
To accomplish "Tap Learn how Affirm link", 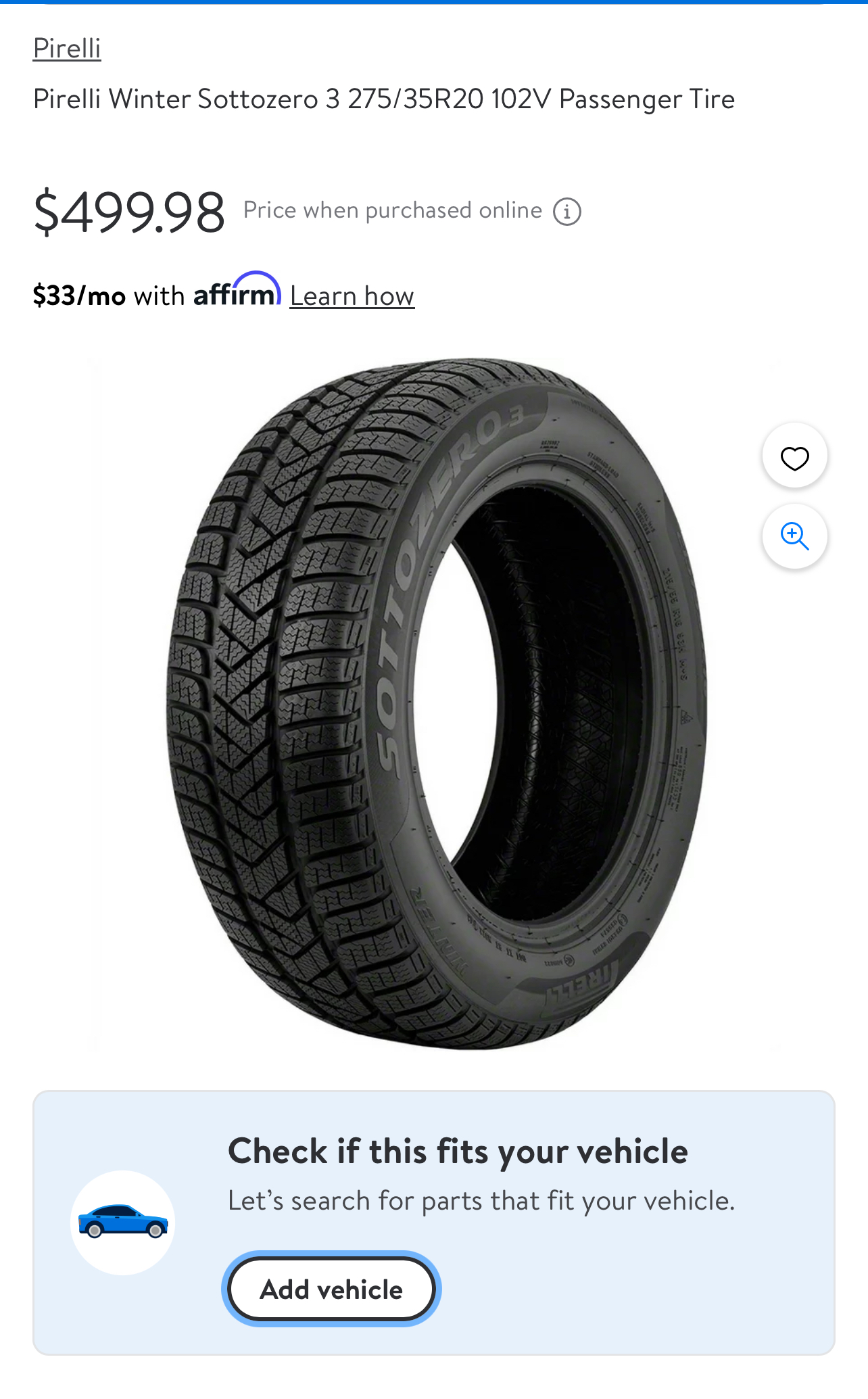I will (352, 296).
